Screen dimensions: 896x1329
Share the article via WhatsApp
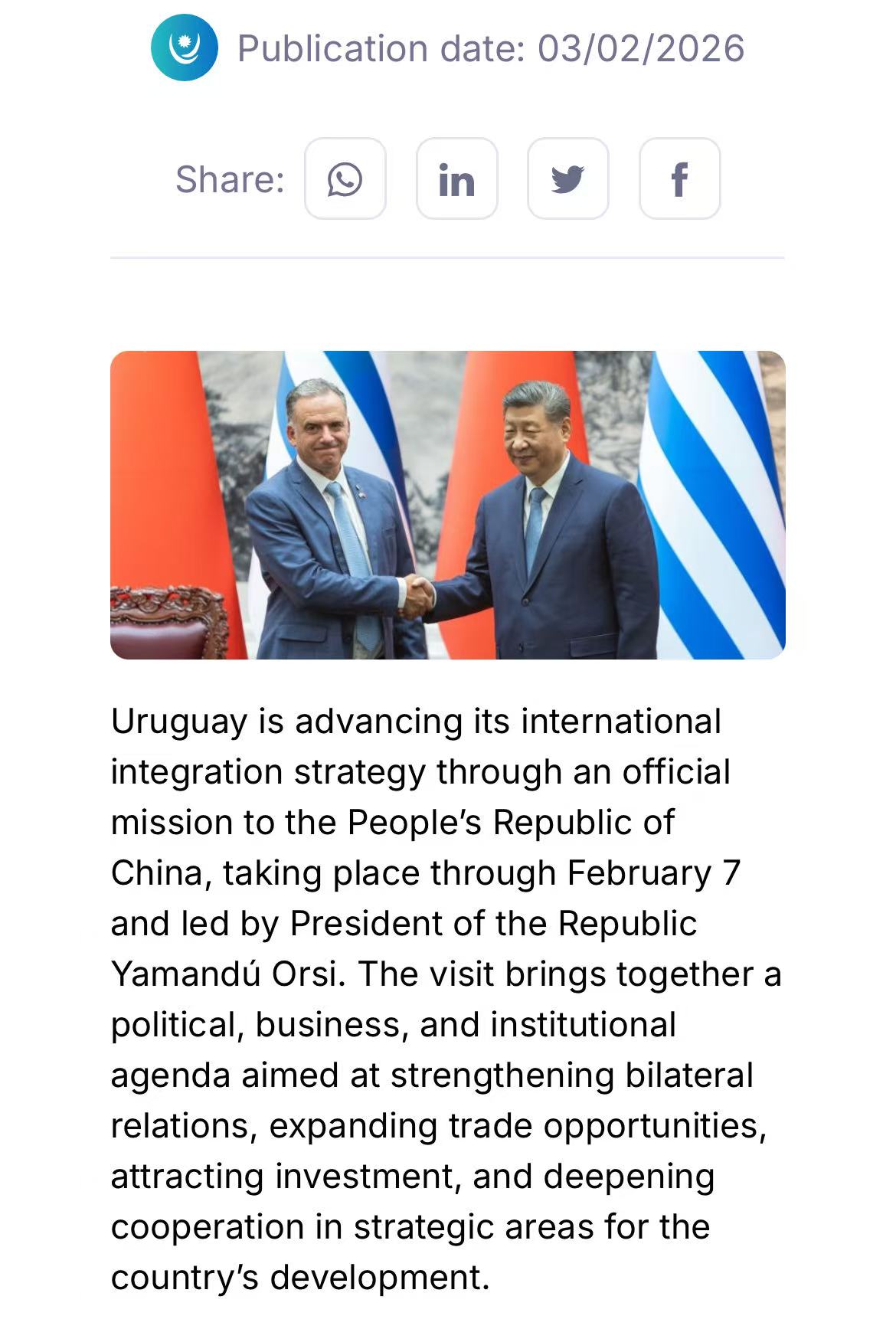tap(345, 179)
